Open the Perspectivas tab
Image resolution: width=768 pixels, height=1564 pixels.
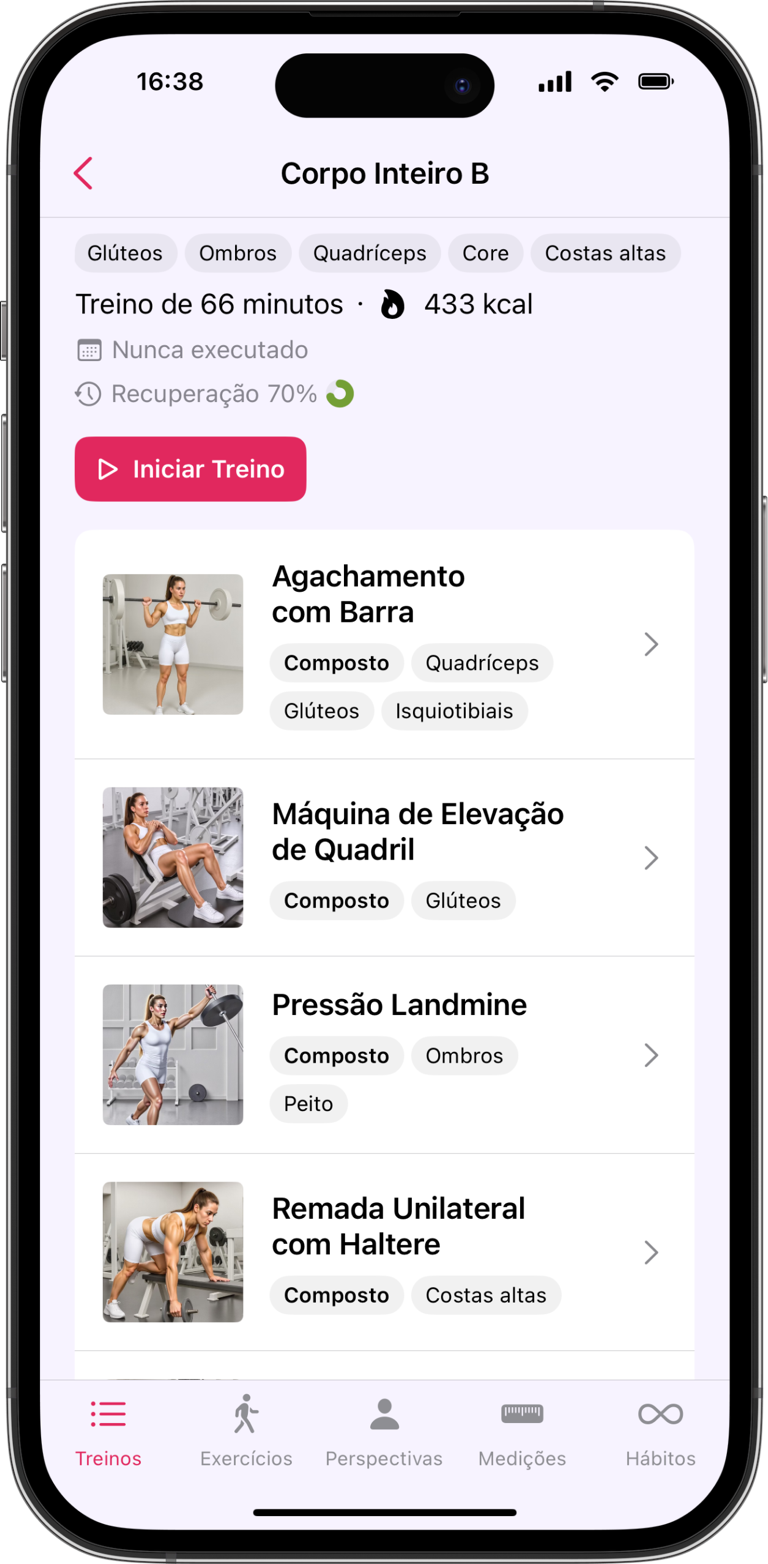click(384, 1432)
